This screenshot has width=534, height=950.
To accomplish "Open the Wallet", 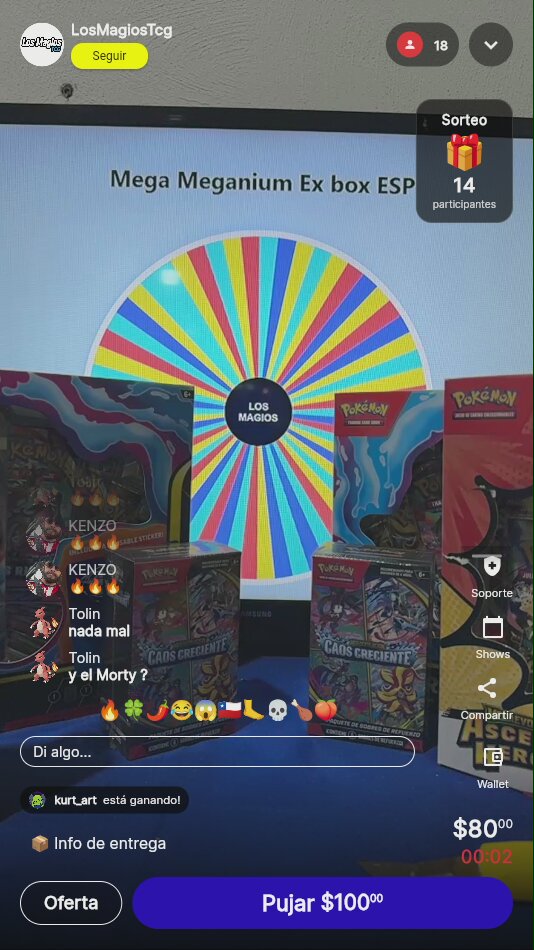I will coord(492,768).
